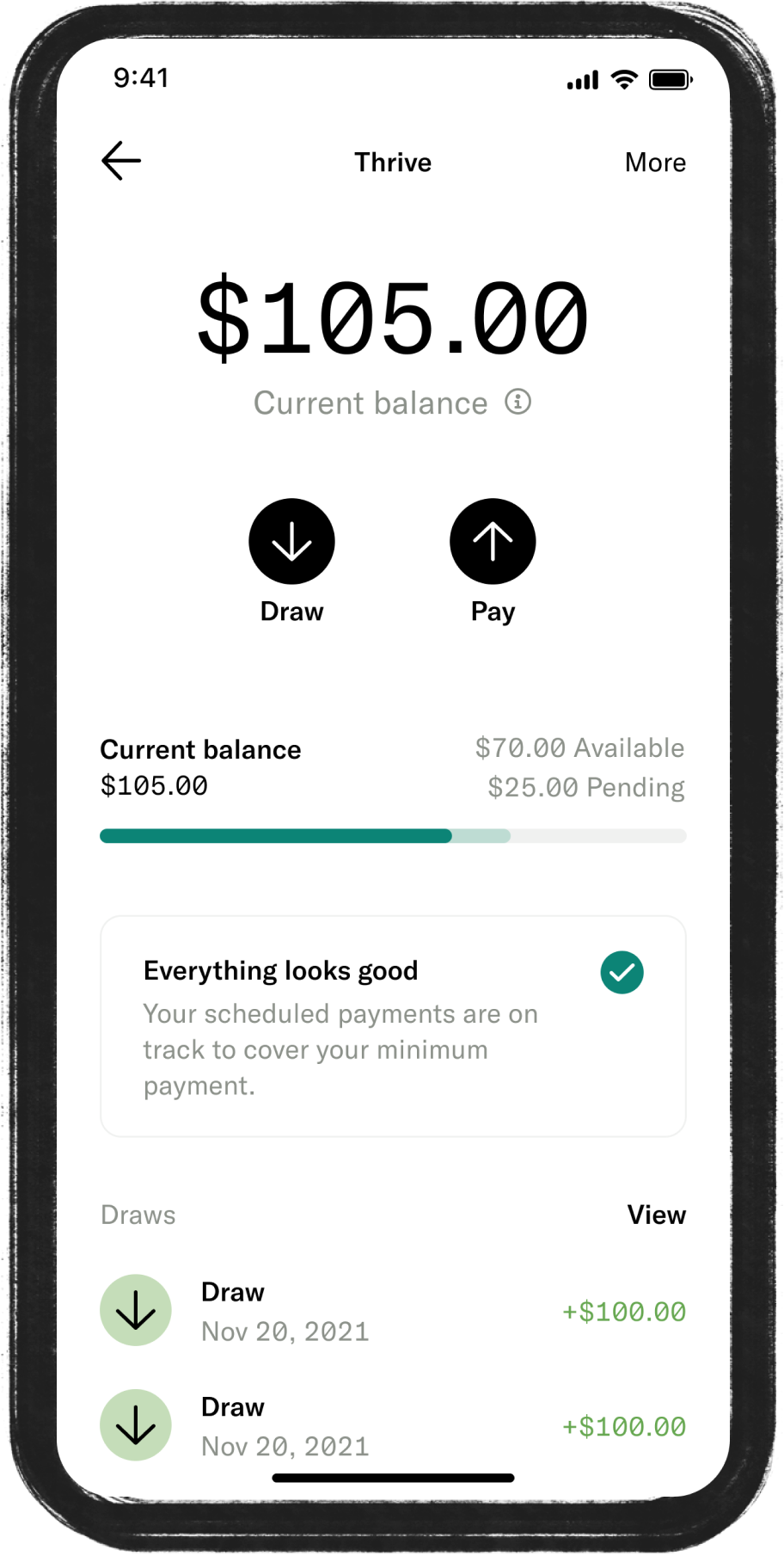The width and height of the screenshot is (784, 1556).
Task: Tap the info icon beside Current balance
Action: (518, 402)
